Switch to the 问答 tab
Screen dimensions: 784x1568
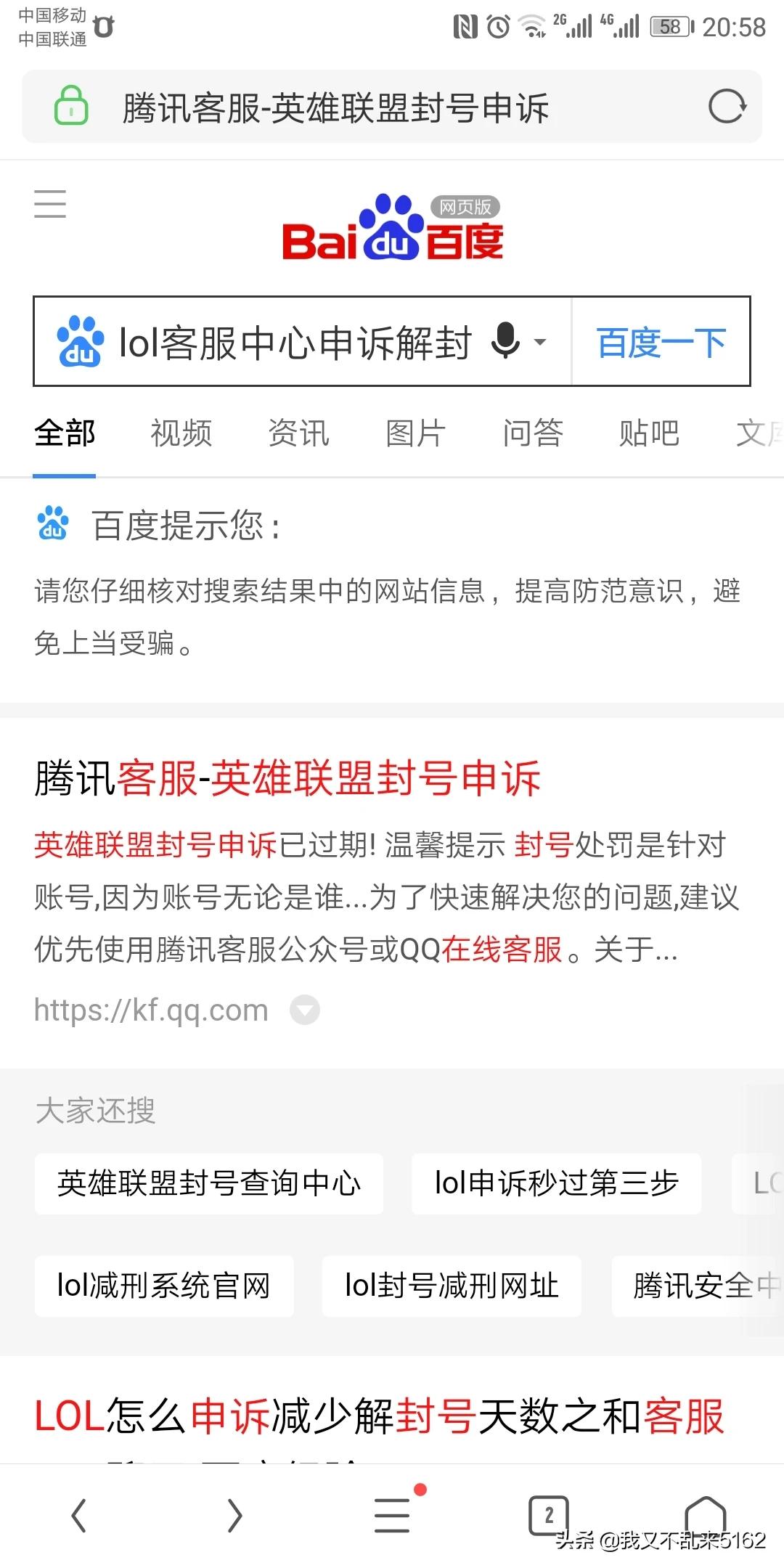(533, 433)
